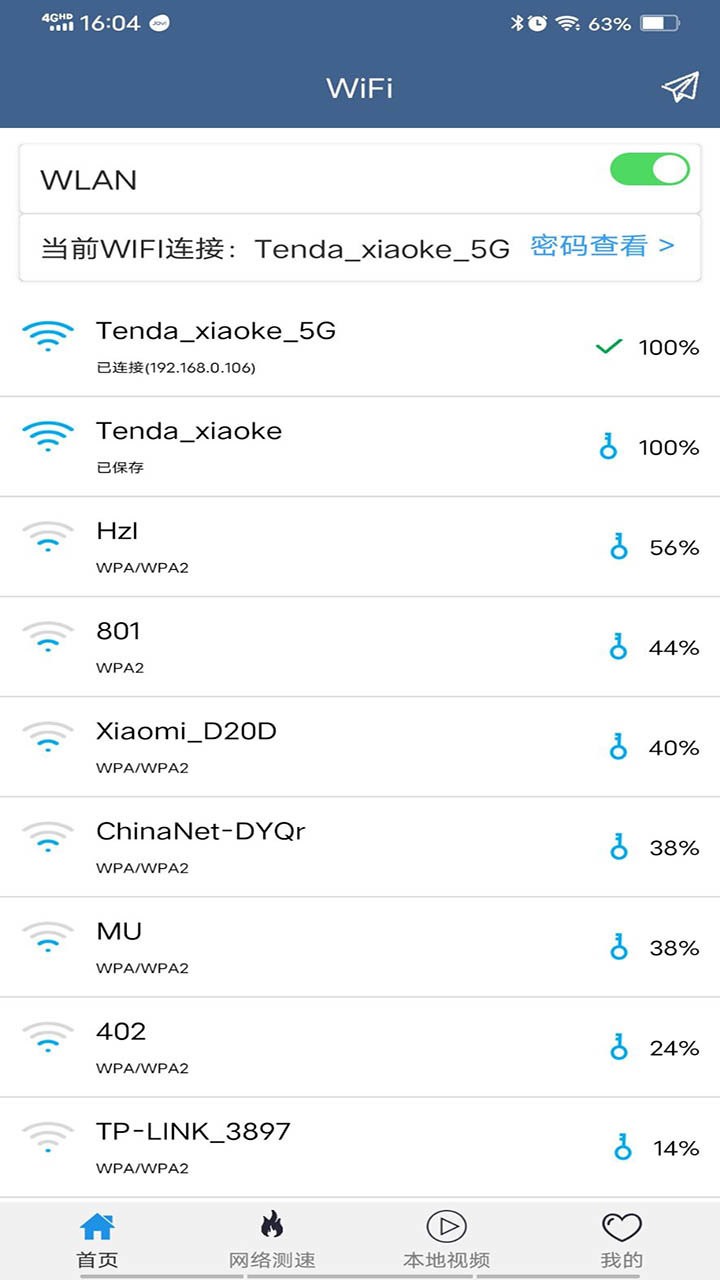720x1280 pixels.
Task: Select the key icon next to TP-LINK_3897
Action: coord(619,1148)
